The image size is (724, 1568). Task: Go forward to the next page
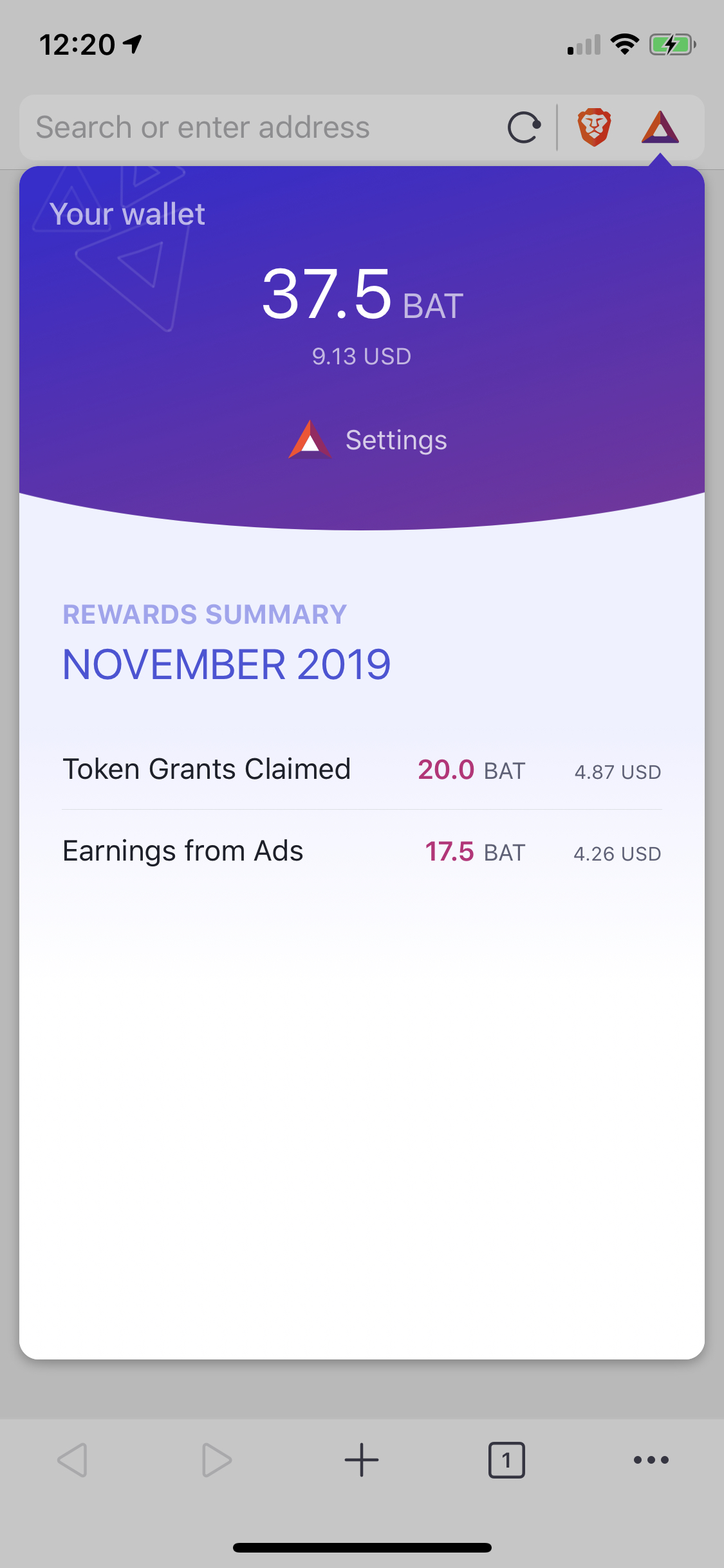(217, 1460)
